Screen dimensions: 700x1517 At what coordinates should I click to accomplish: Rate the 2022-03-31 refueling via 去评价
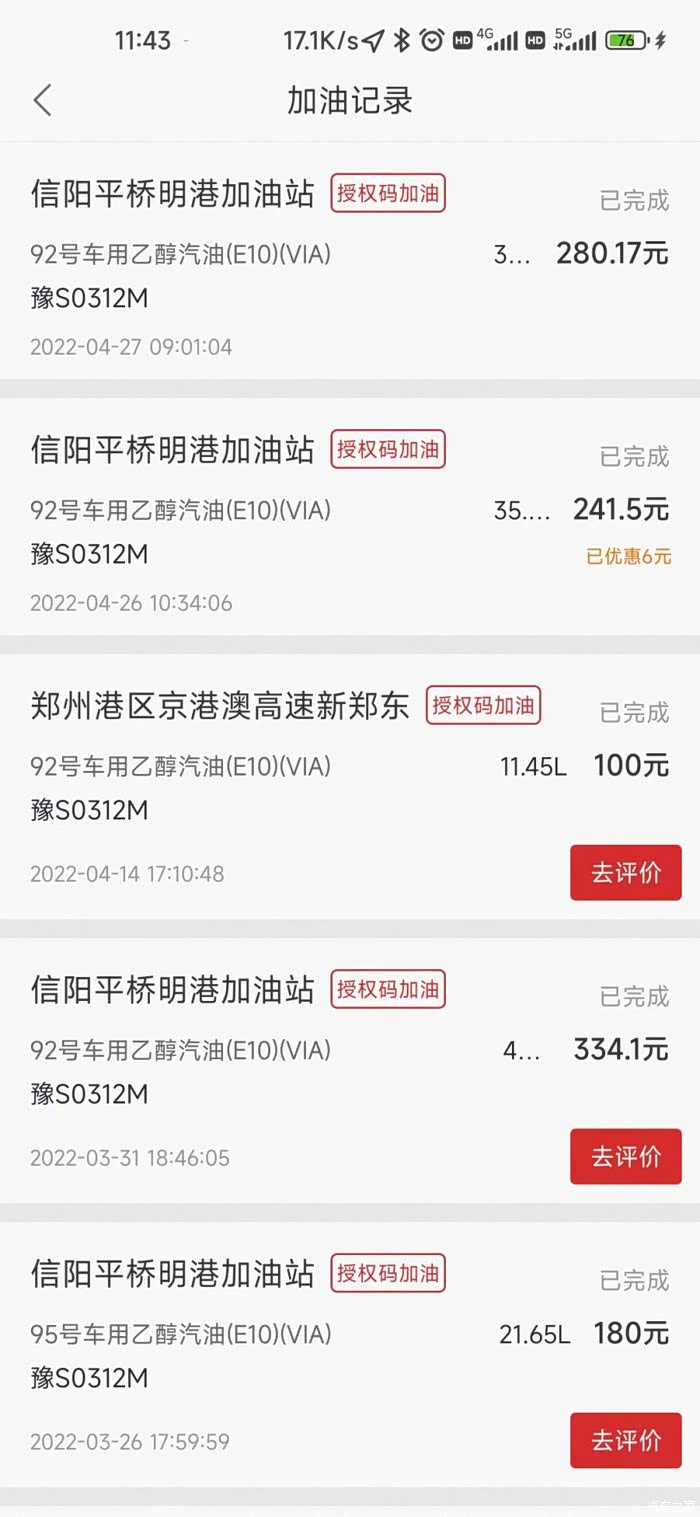pyautogui.click(x=626, y=1157)
